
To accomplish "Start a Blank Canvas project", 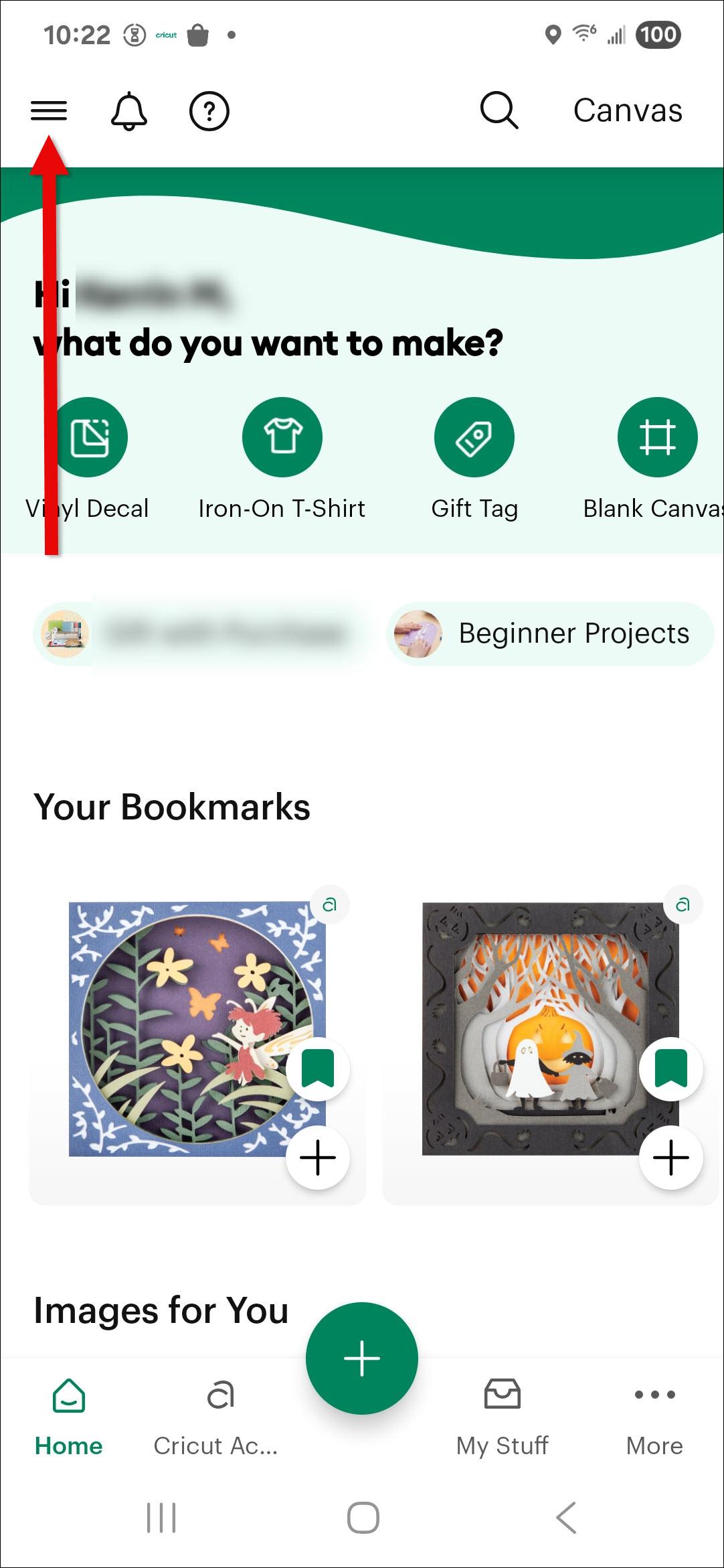I will [x=657, y=437].
